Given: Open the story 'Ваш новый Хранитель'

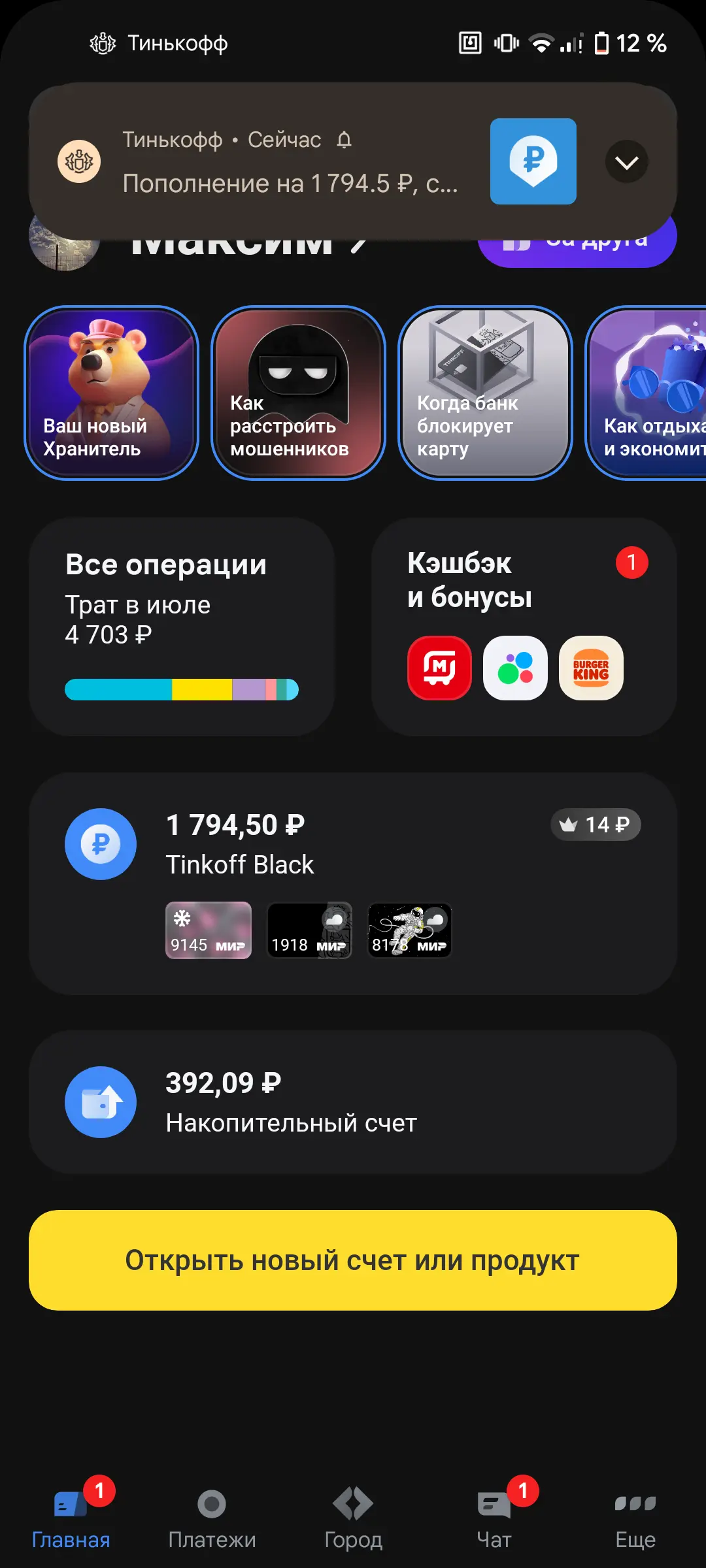Looking at the screenshot, I should (111, 393).
